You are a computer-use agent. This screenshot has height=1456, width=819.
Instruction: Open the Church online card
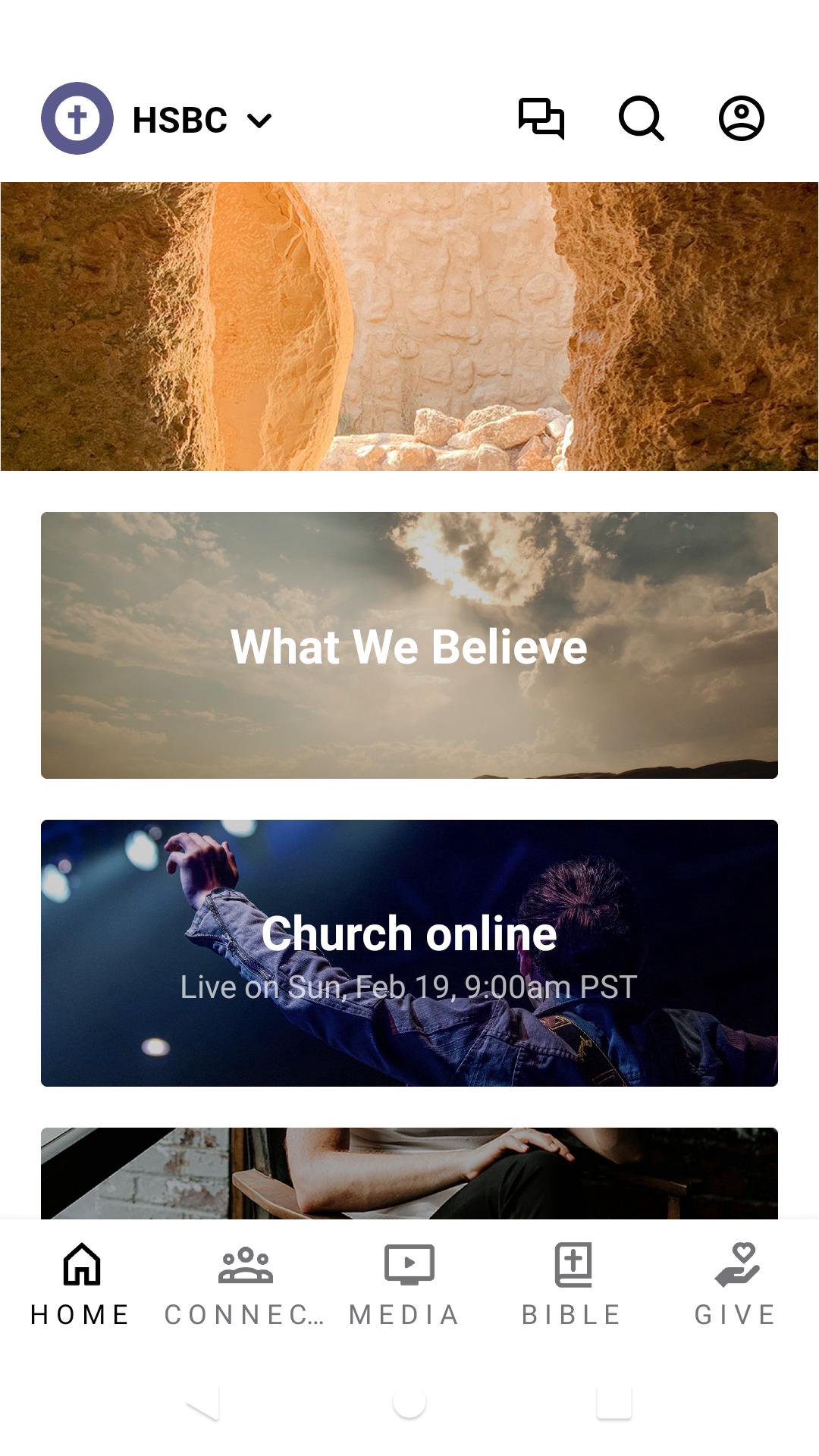coord(409,953)
